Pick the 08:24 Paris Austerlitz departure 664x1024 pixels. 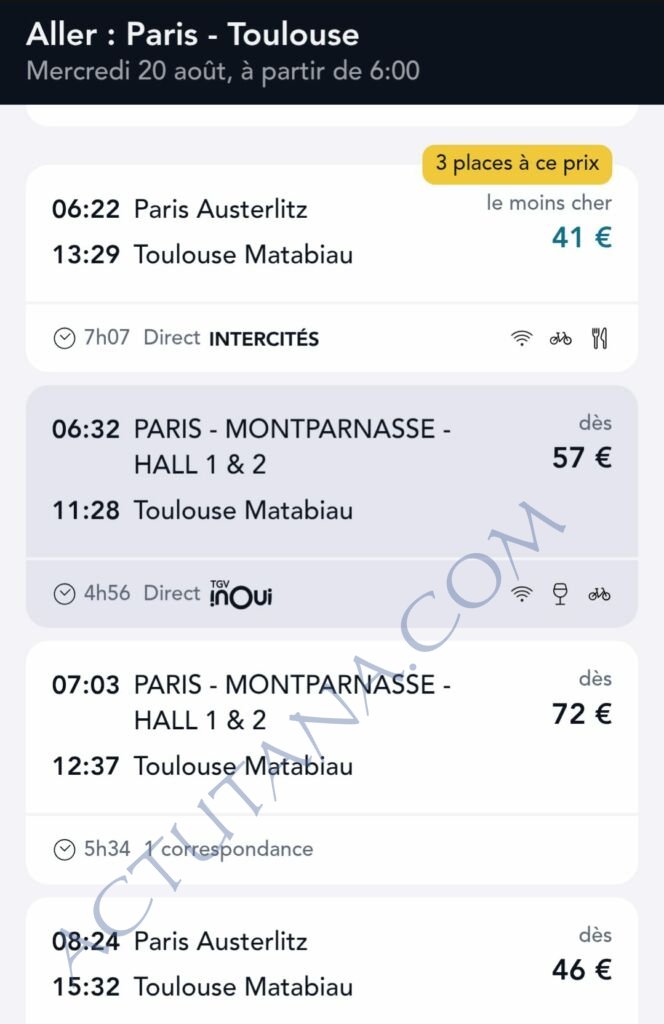point(330,964)
